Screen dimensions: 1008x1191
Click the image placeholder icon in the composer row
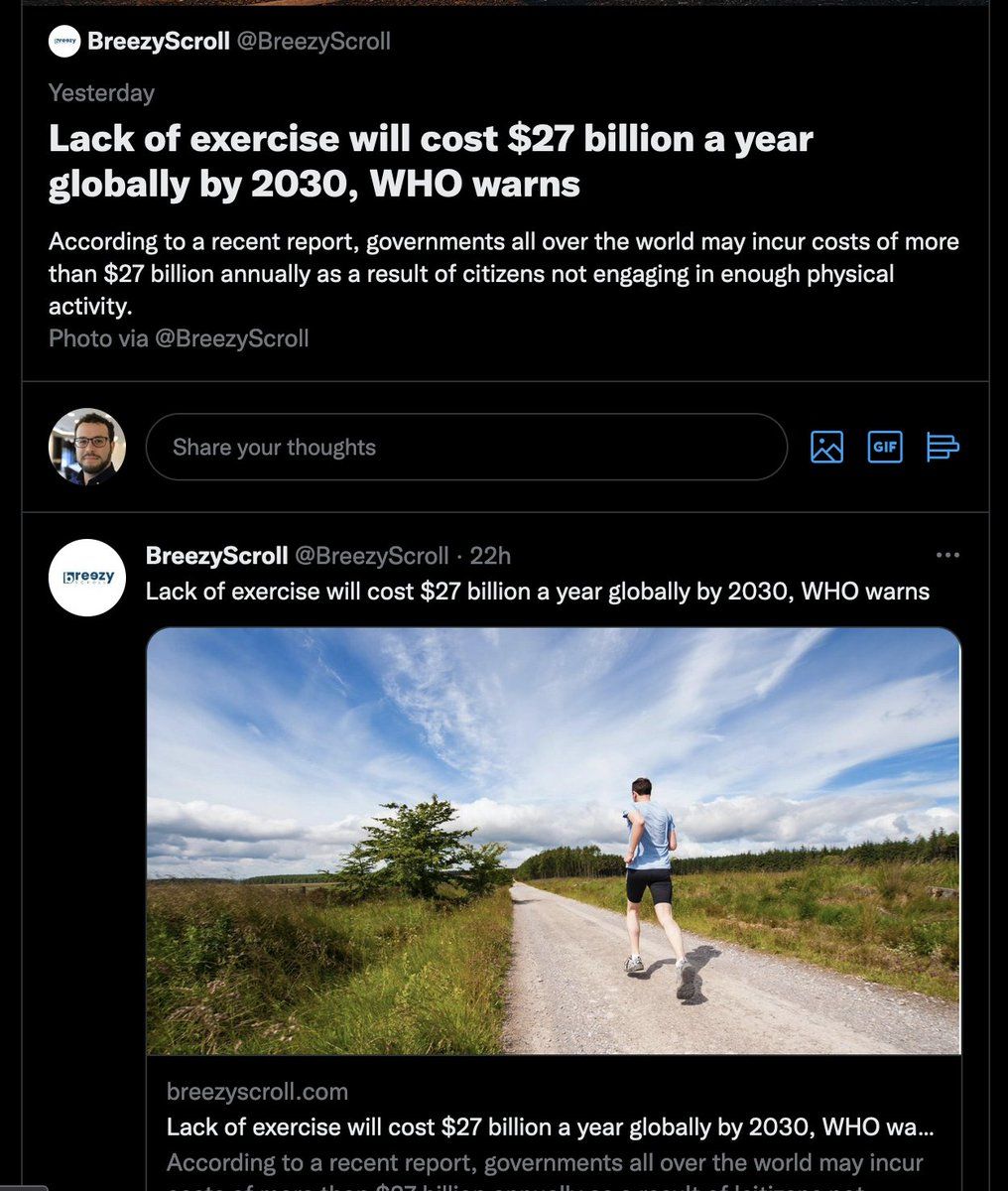click(827, 448)
